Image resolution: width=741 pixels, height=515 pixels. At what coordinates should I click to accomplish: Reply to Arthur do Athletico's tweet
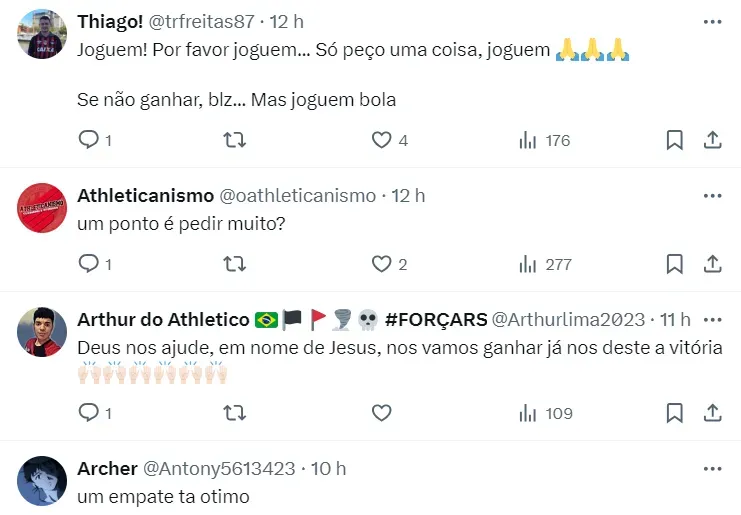(89, 412)
